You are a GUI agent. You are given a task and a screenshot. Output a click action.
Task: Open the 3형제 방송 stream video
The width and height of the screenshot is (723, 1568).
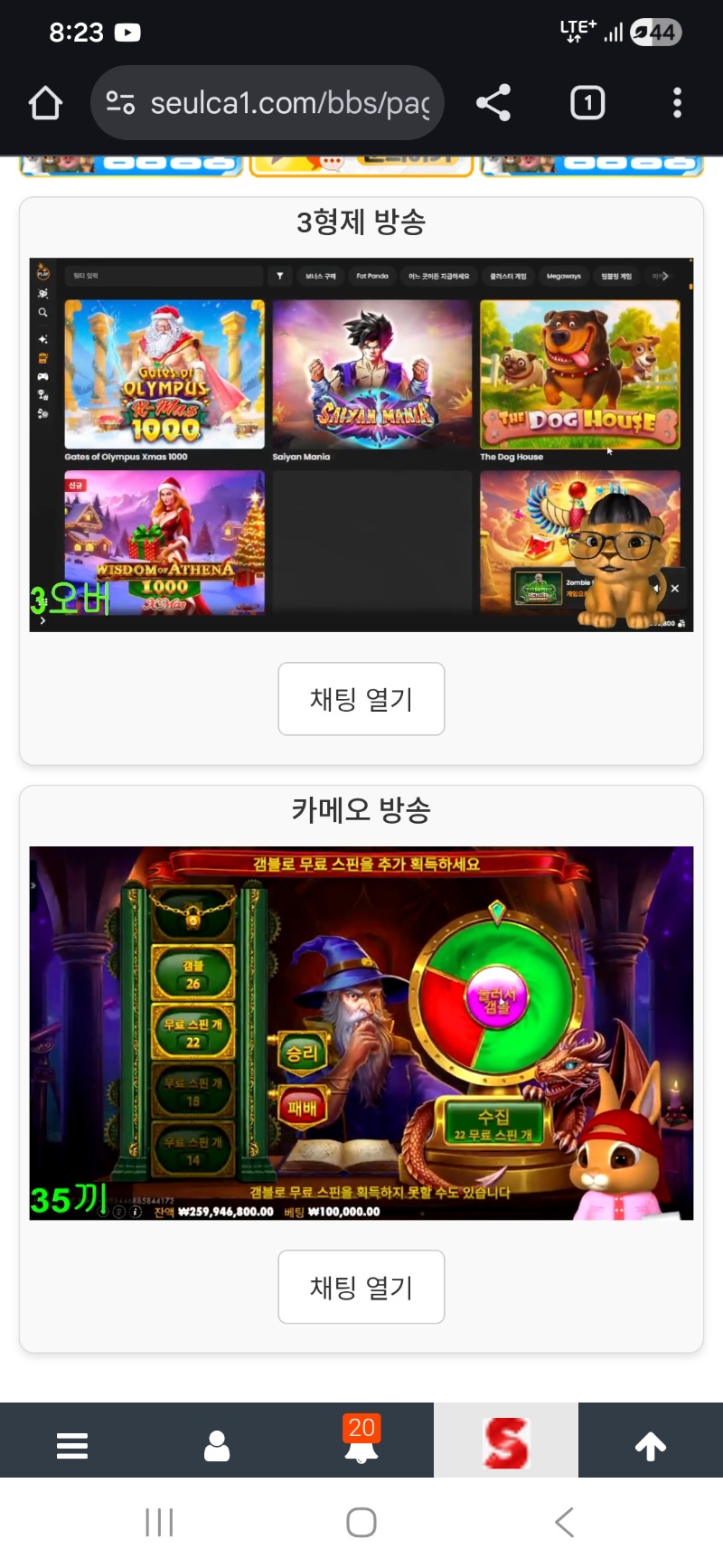click(361, 444)
